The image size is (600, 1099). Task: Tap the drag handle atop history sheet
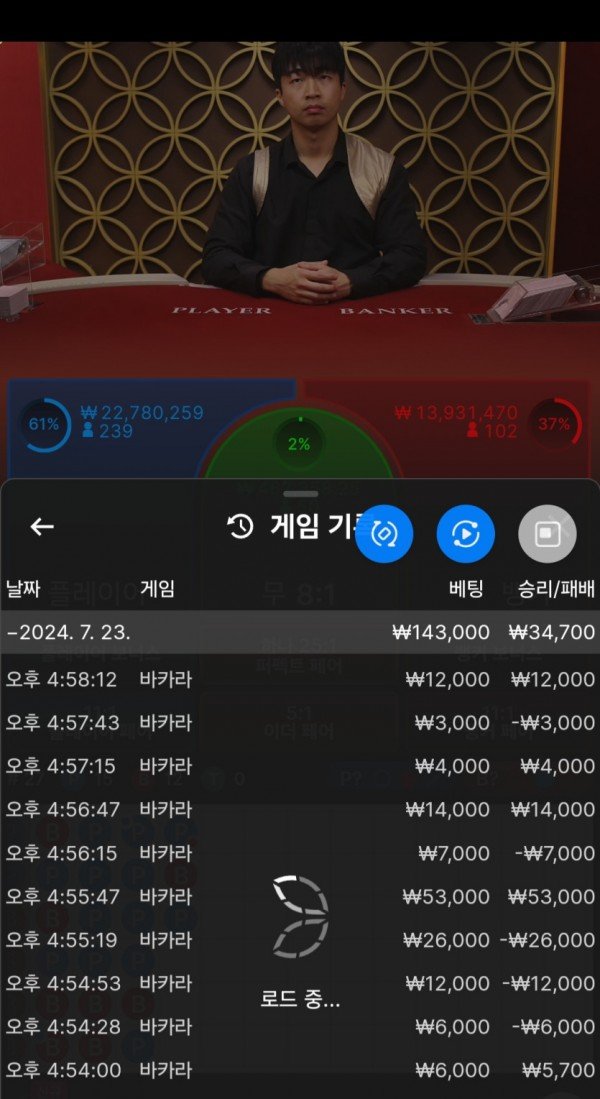(x=300, y=494)
